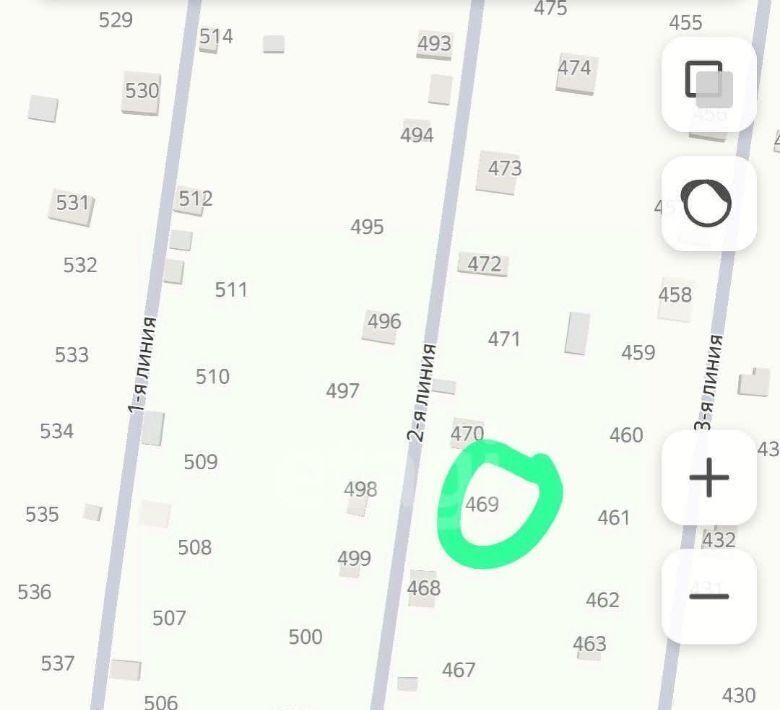Screen dimensions: 780x710
Task: Open the map layers switcher
Action: pyautogui.click(x=708, y=84)
